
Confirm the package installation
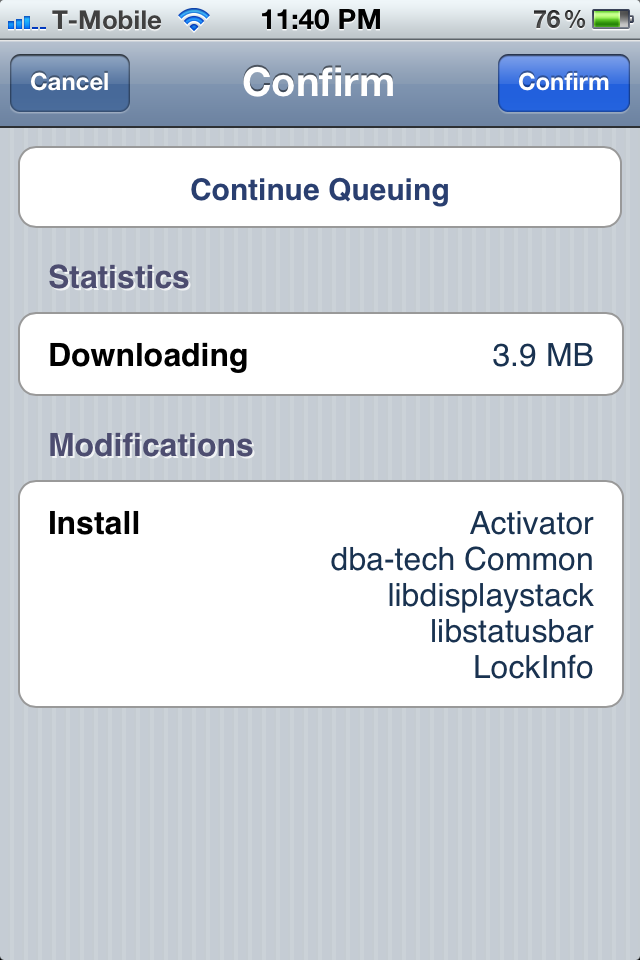(x=563, y=83)
